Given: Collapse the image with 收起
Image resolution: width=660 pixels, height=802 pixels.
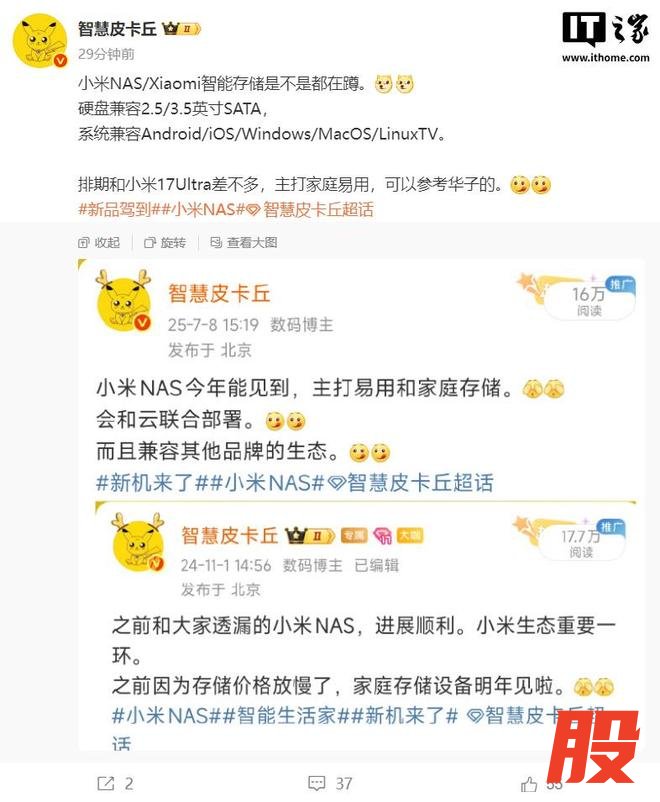Looking at the screenshot, I should (98, 242).
